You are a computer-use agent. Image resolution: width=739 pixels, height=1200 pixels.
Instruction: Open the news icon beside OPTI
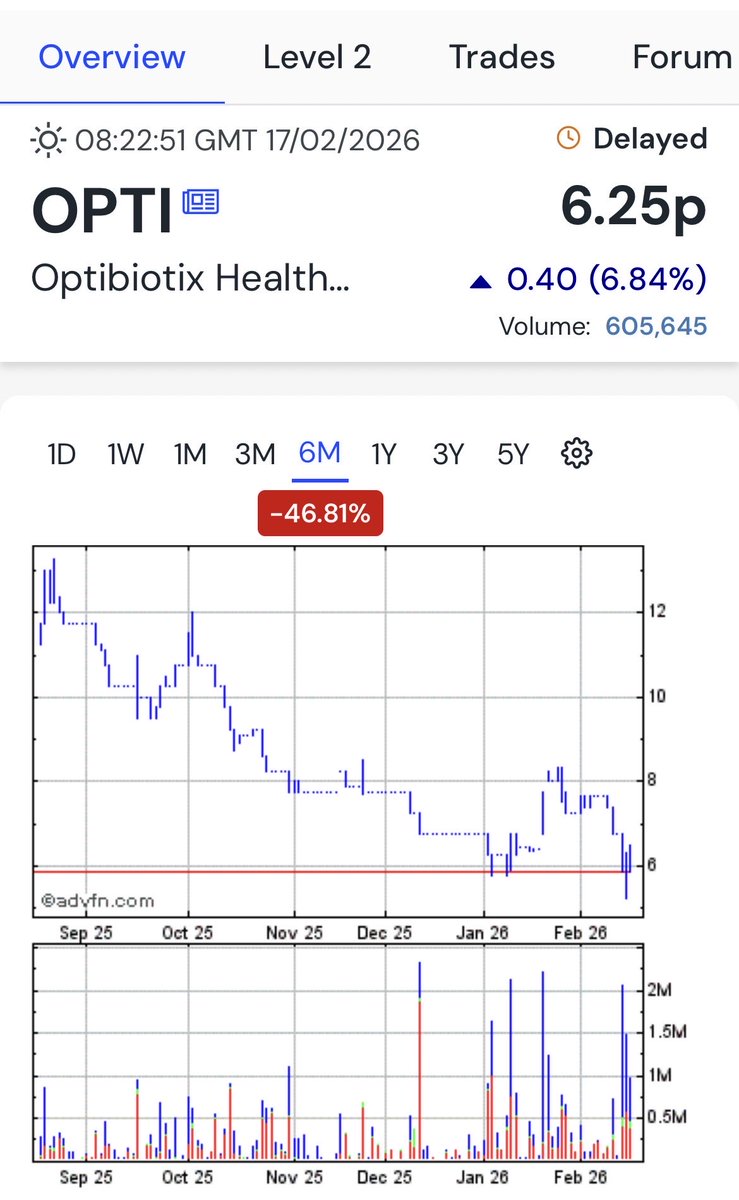coord(200,202)
